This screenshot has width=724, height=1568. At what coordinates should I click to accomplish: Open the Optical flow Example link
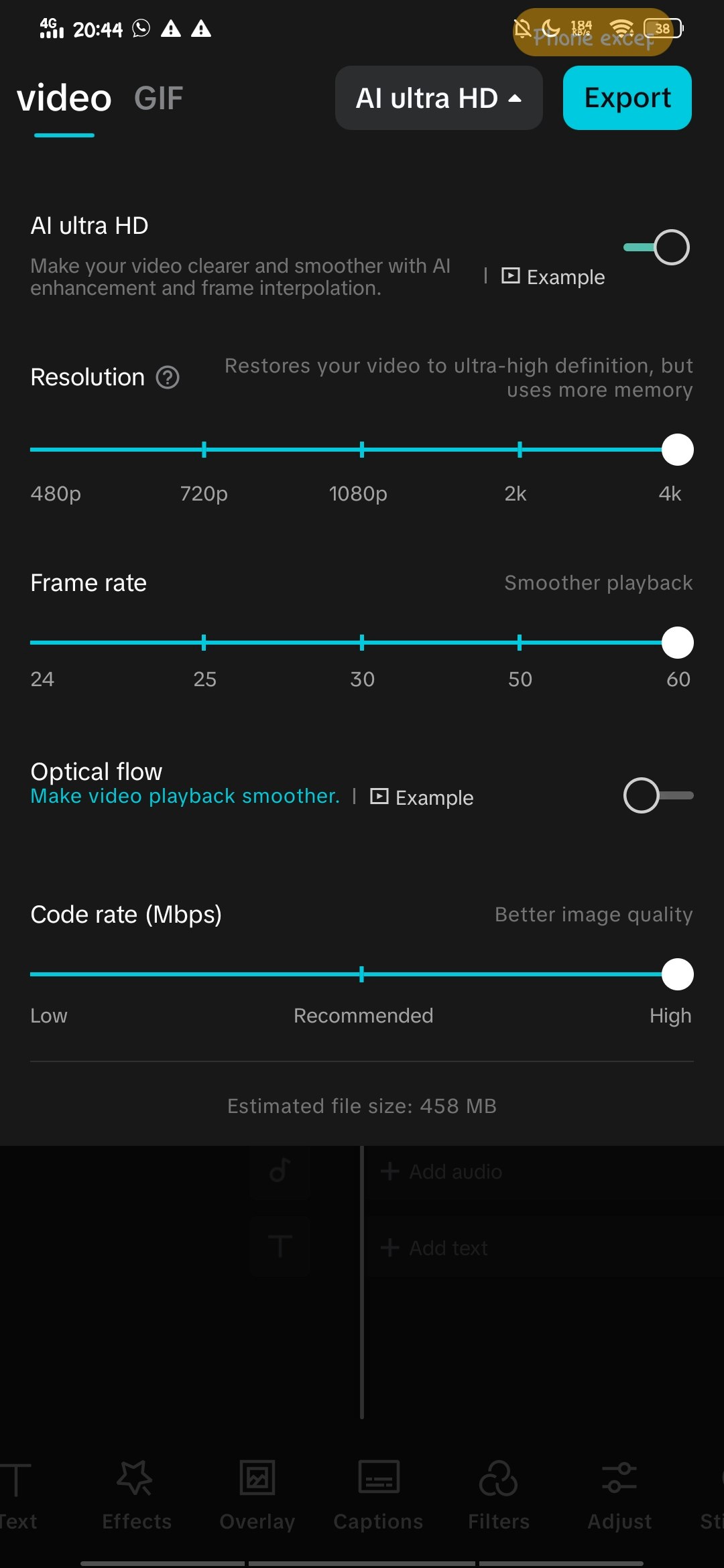pyautogui.click(x=421, y=797)
